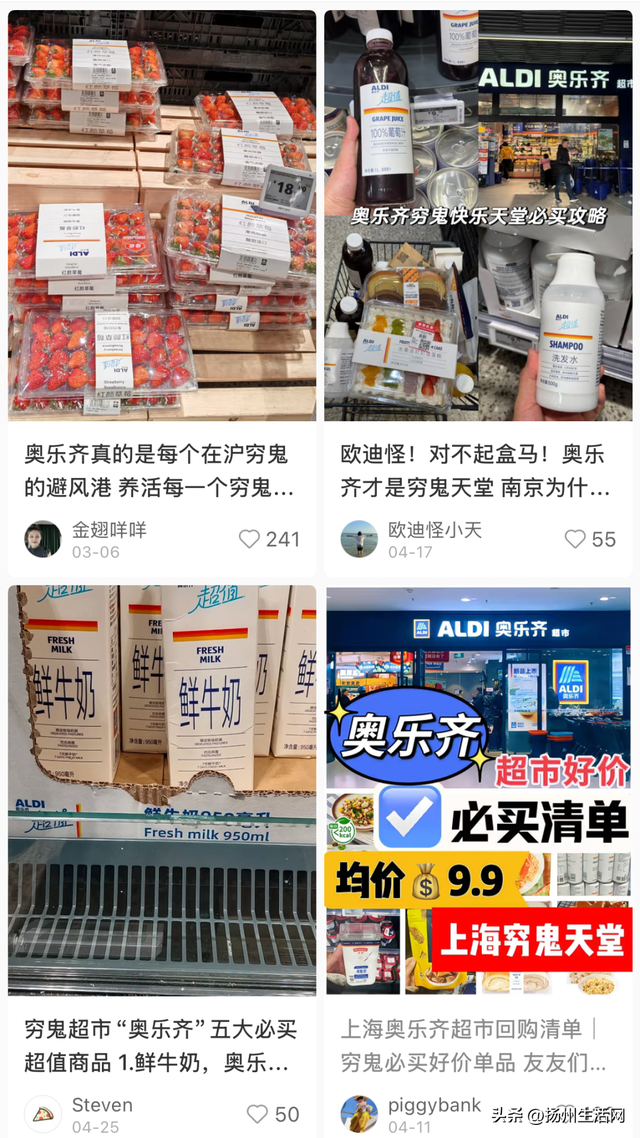View 金翅咩咩's profile avatar
This screenshot has width=640, height=1138.
[x=43, y=539]
